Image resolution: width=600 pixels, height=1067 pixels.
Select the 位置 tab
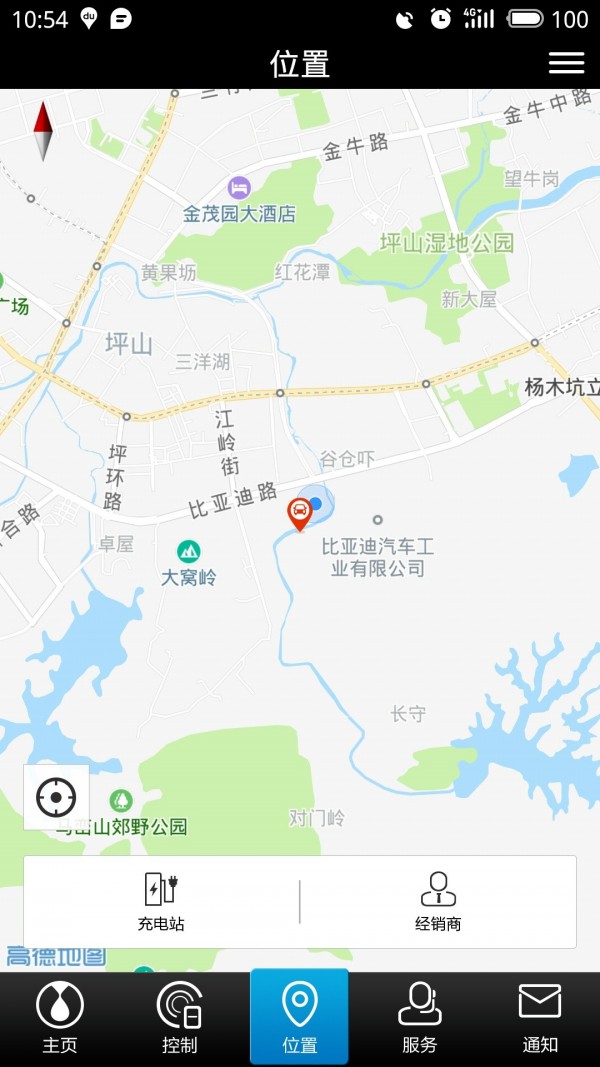[299, 1018]
